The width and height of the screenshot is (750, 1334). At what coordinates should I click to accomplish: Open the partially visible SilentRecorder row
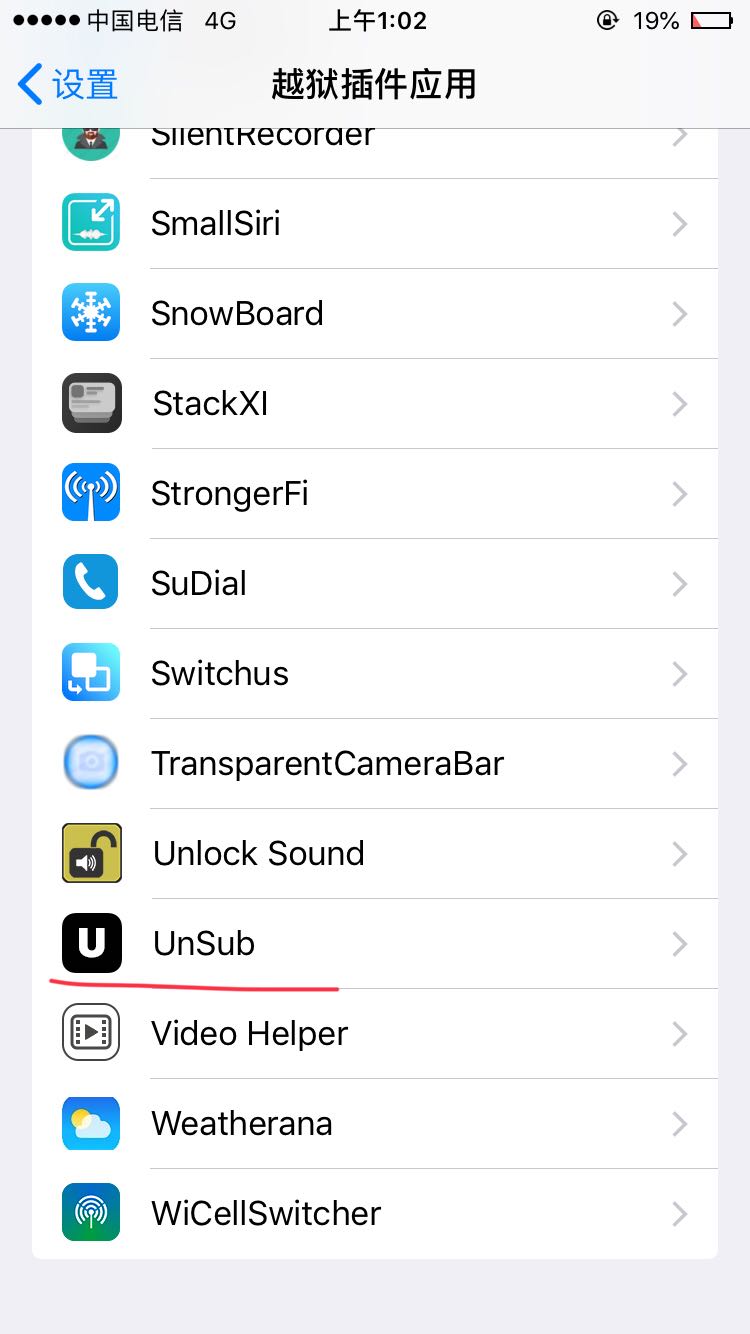[x=375, y=153]
